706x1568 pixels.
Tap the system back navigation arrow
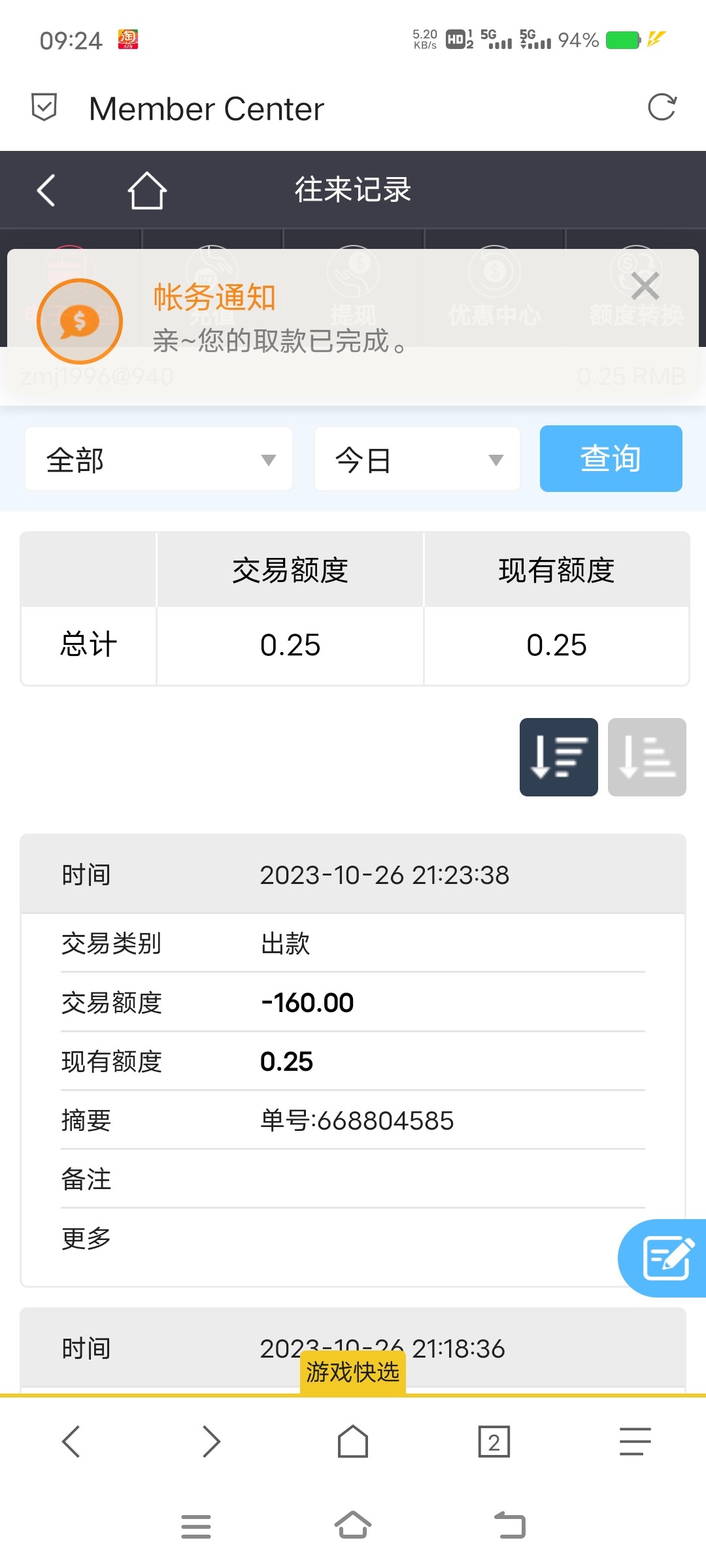511,1526
